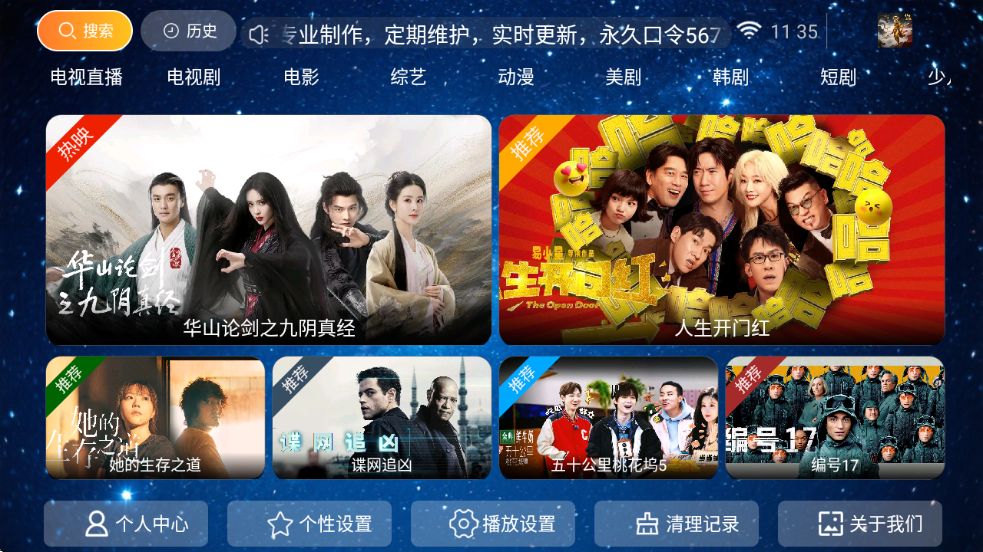This screenshot has height=552, width=983.
Task: Go to 个人中心
Action: 126,524
